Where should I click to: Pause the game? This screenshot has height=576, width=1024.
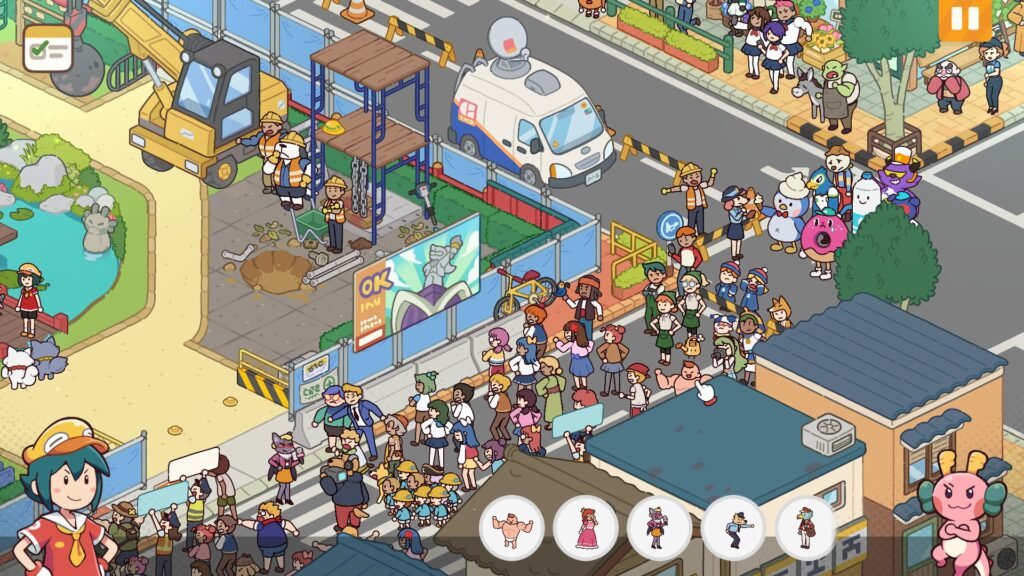point(964,19)
